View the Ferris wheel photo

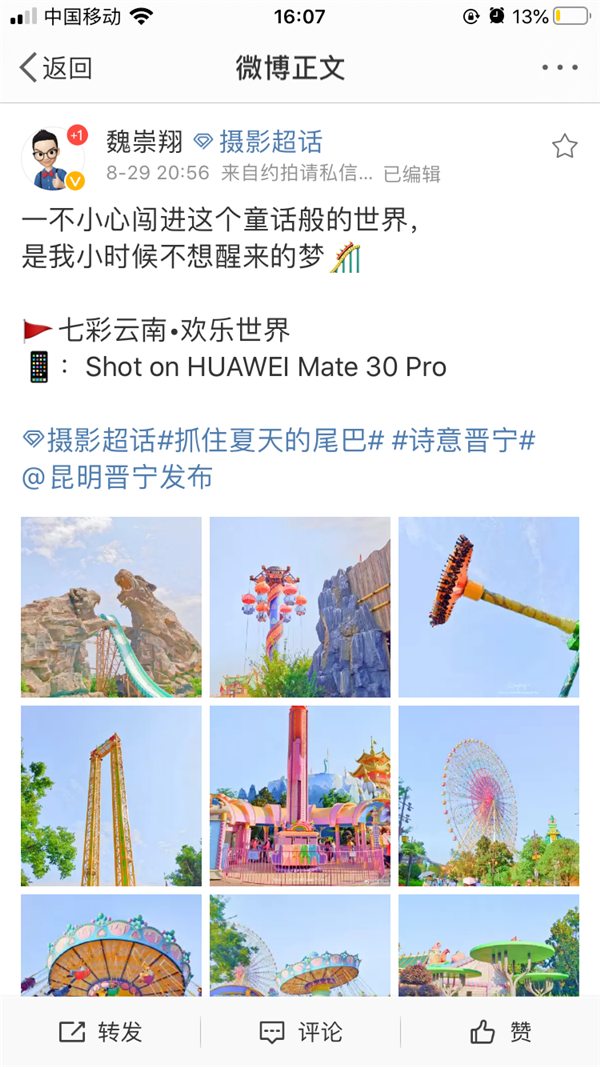488,795
